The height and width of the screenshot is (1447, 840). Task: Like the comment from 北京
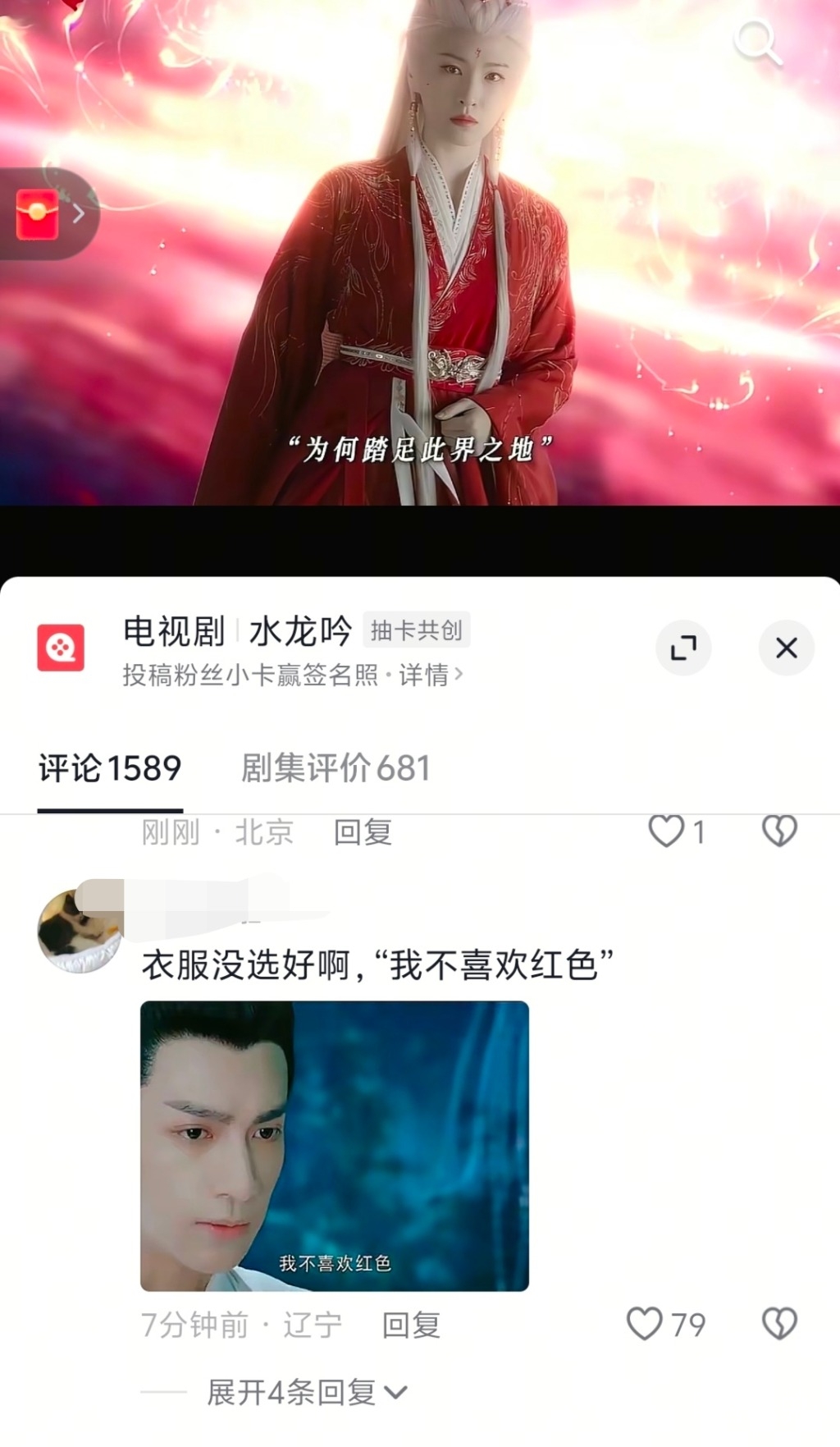click(667, 831)
